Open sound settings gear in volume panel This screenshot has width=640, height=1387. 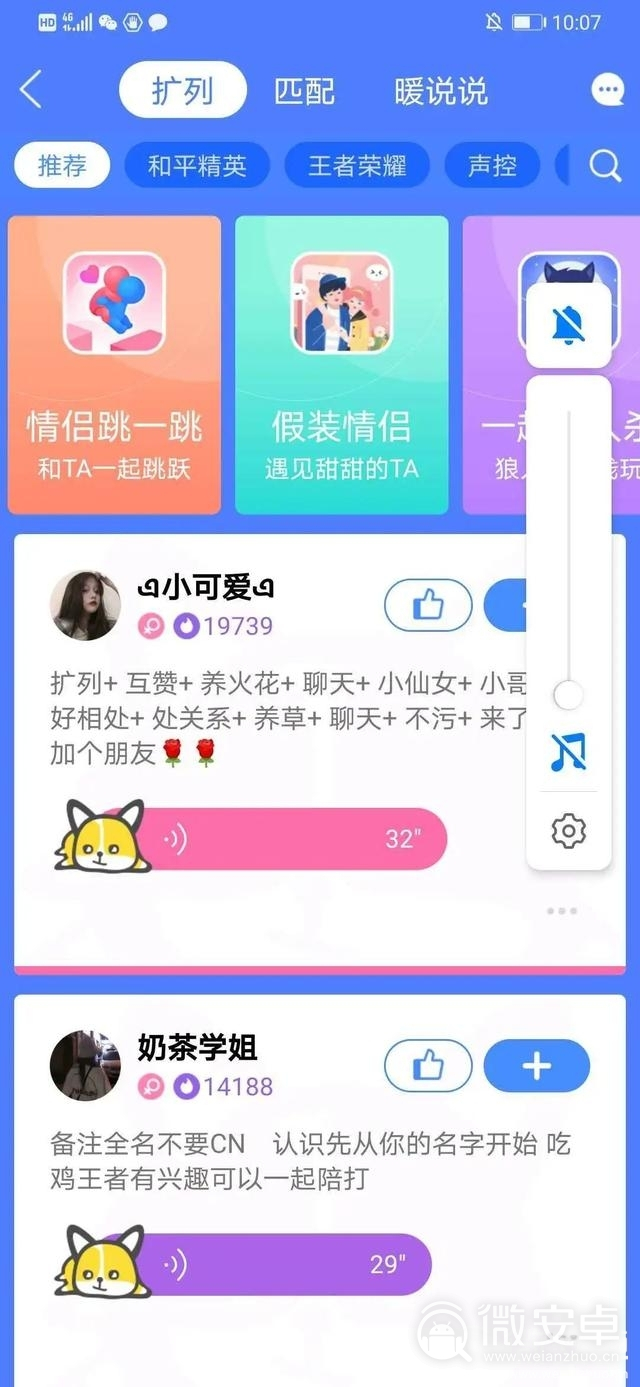(x=568, y=831)
